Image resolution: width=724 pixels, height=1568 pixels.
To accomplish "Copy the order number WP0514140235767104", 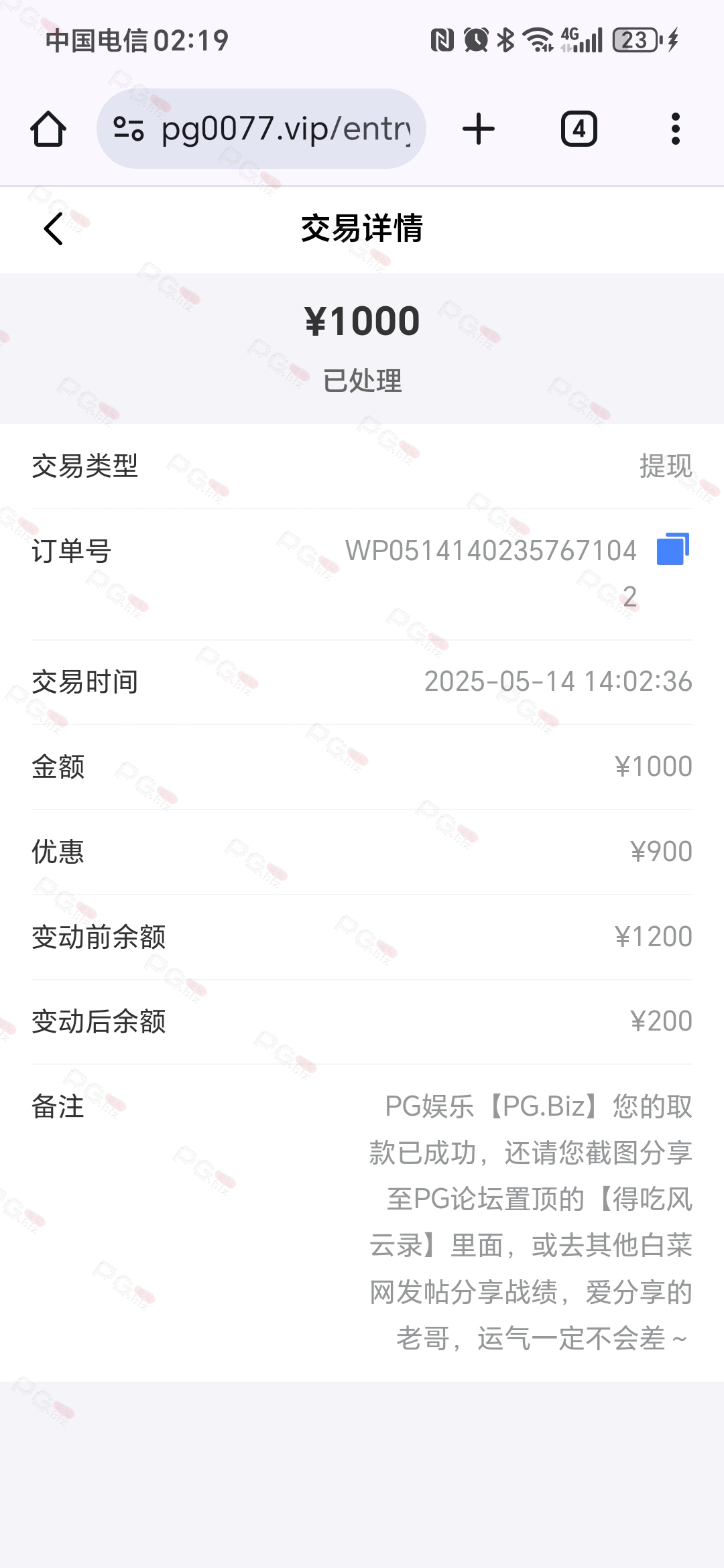I will tap(673, 549).
